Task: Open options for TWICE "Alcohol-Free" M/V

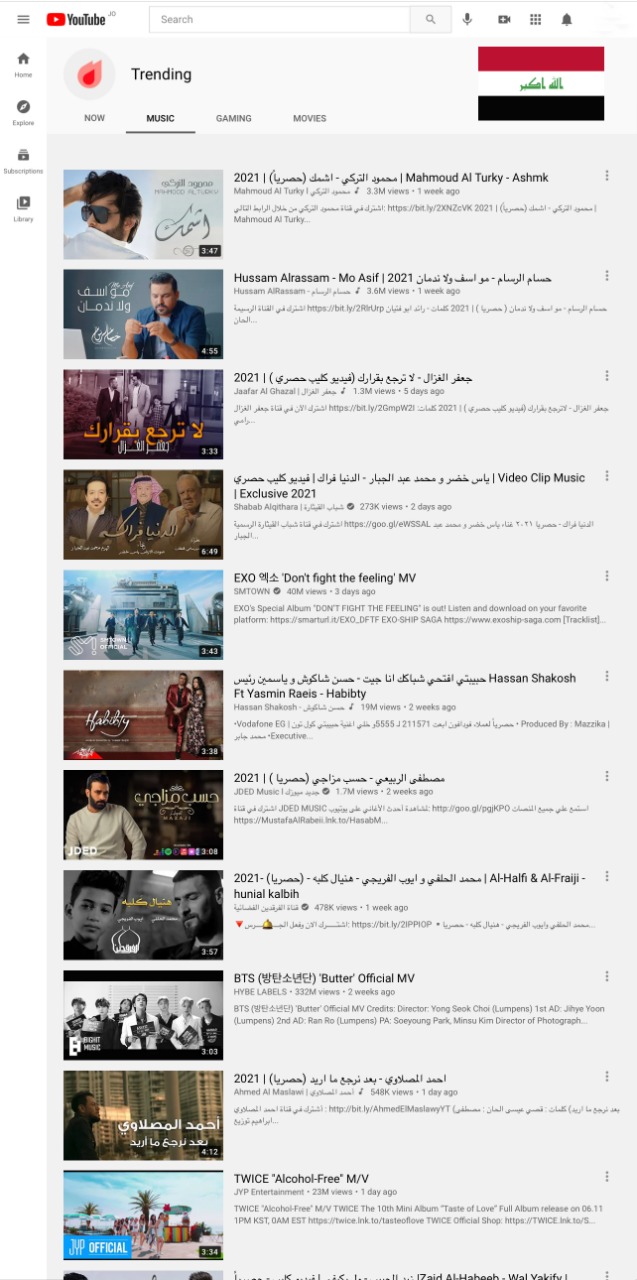Action: tap(606, 1176)
